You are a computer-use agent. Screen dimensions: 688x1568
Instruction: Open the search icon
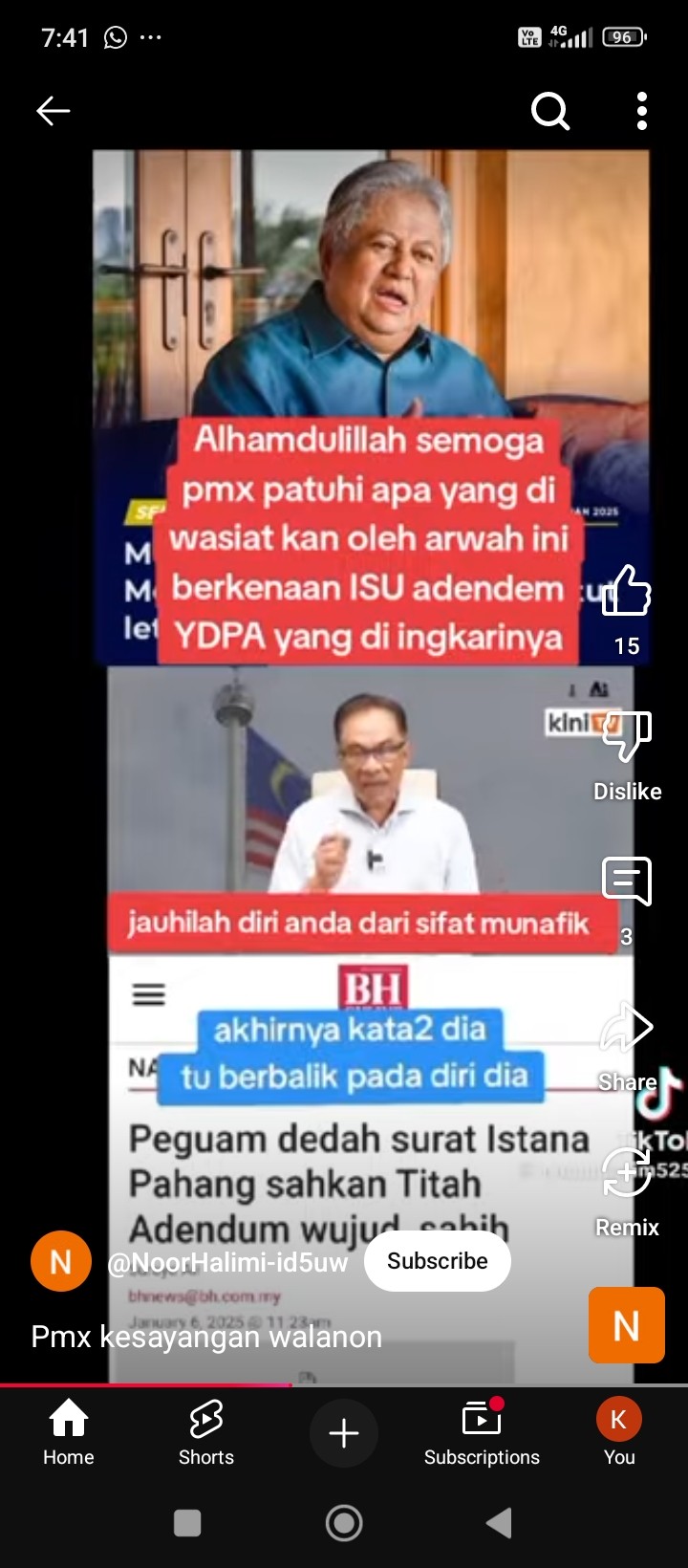[x=550, y=112]
